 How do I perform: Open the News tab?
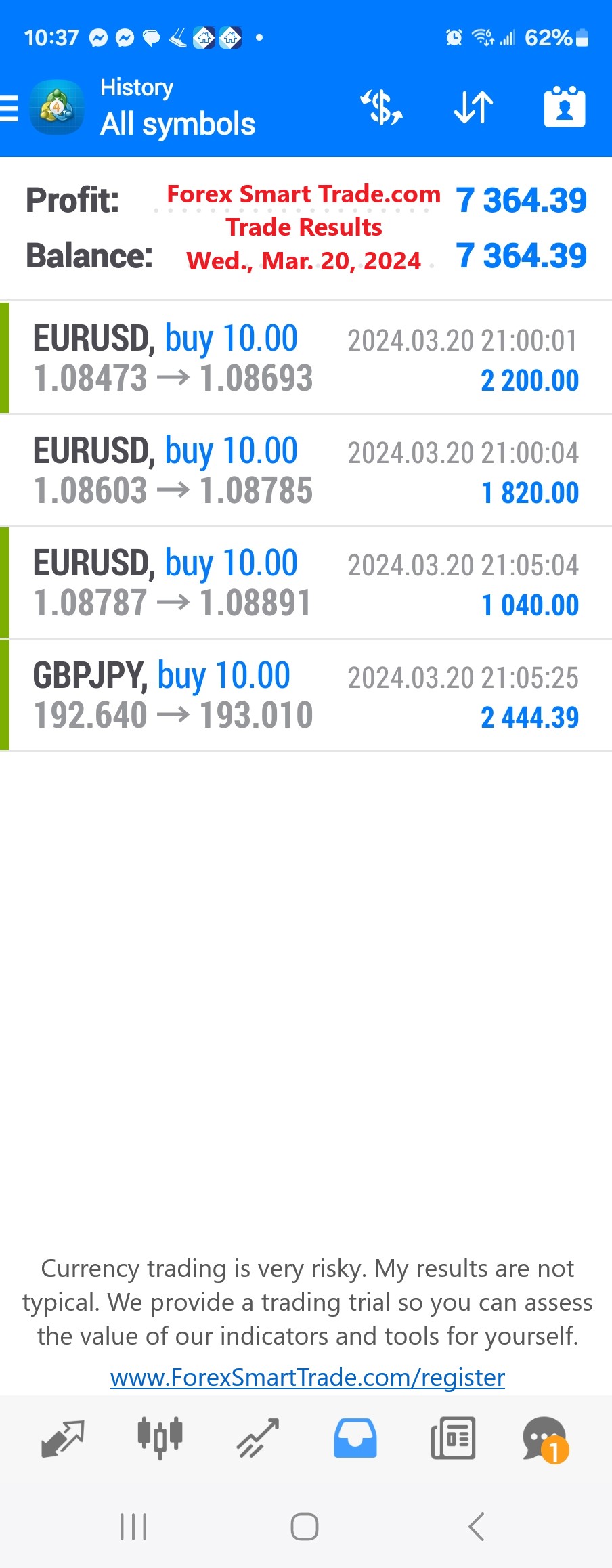(453, 1438)
